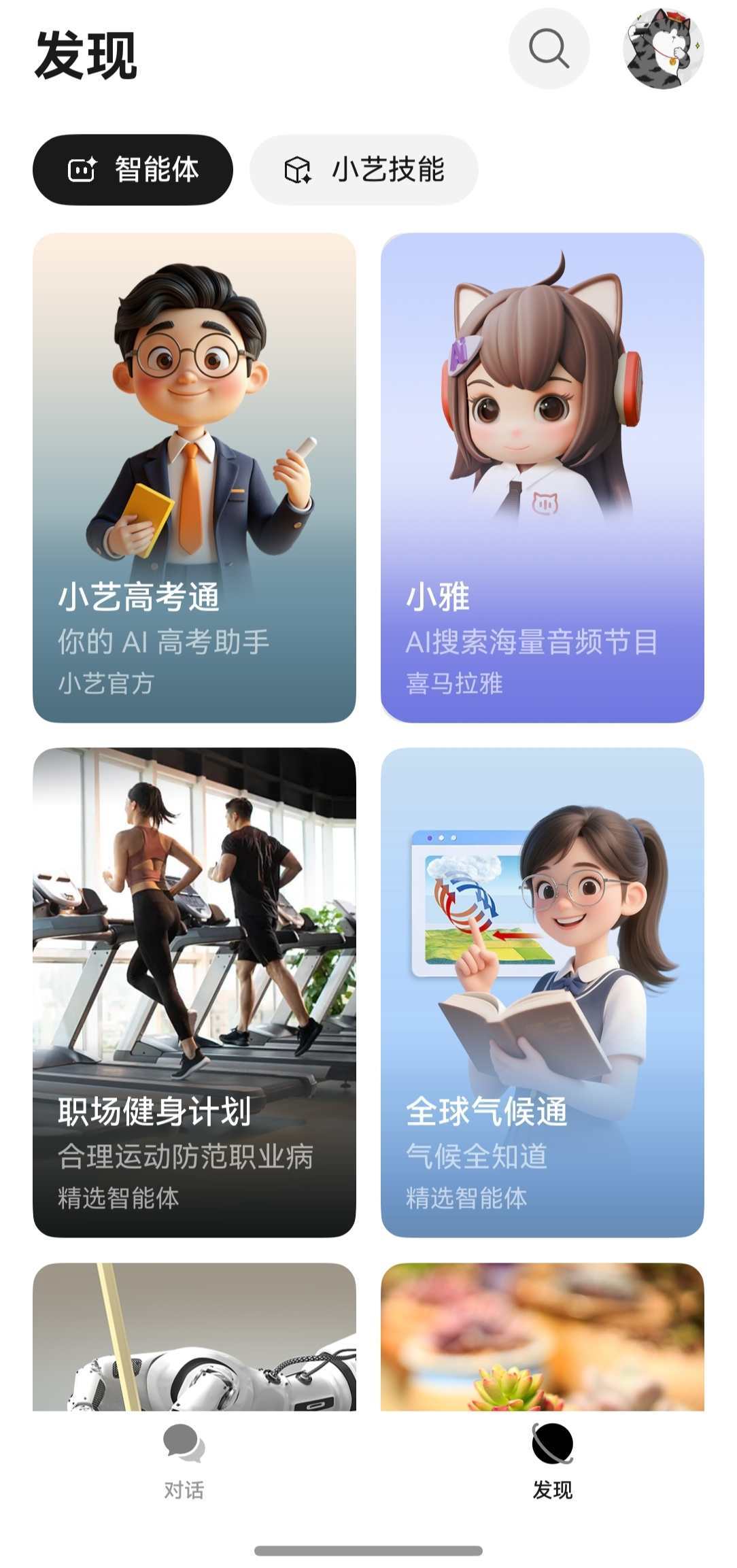Open the 小艺高考通 agent card
Screen dimensions: 737x1568
click(x=194, y=478)
